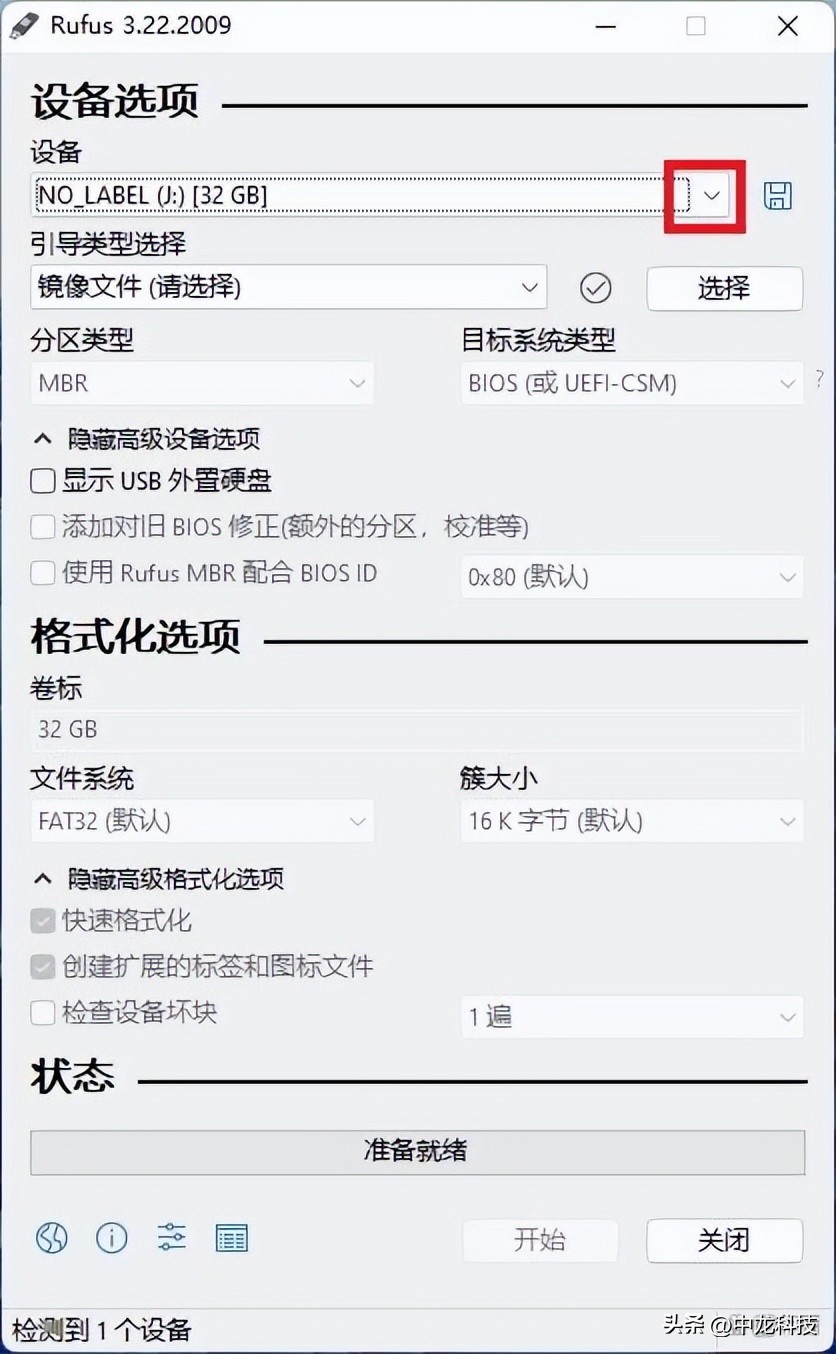
Task: Open Rufus settings via the sliders icon
Action: click(171, 1239)
